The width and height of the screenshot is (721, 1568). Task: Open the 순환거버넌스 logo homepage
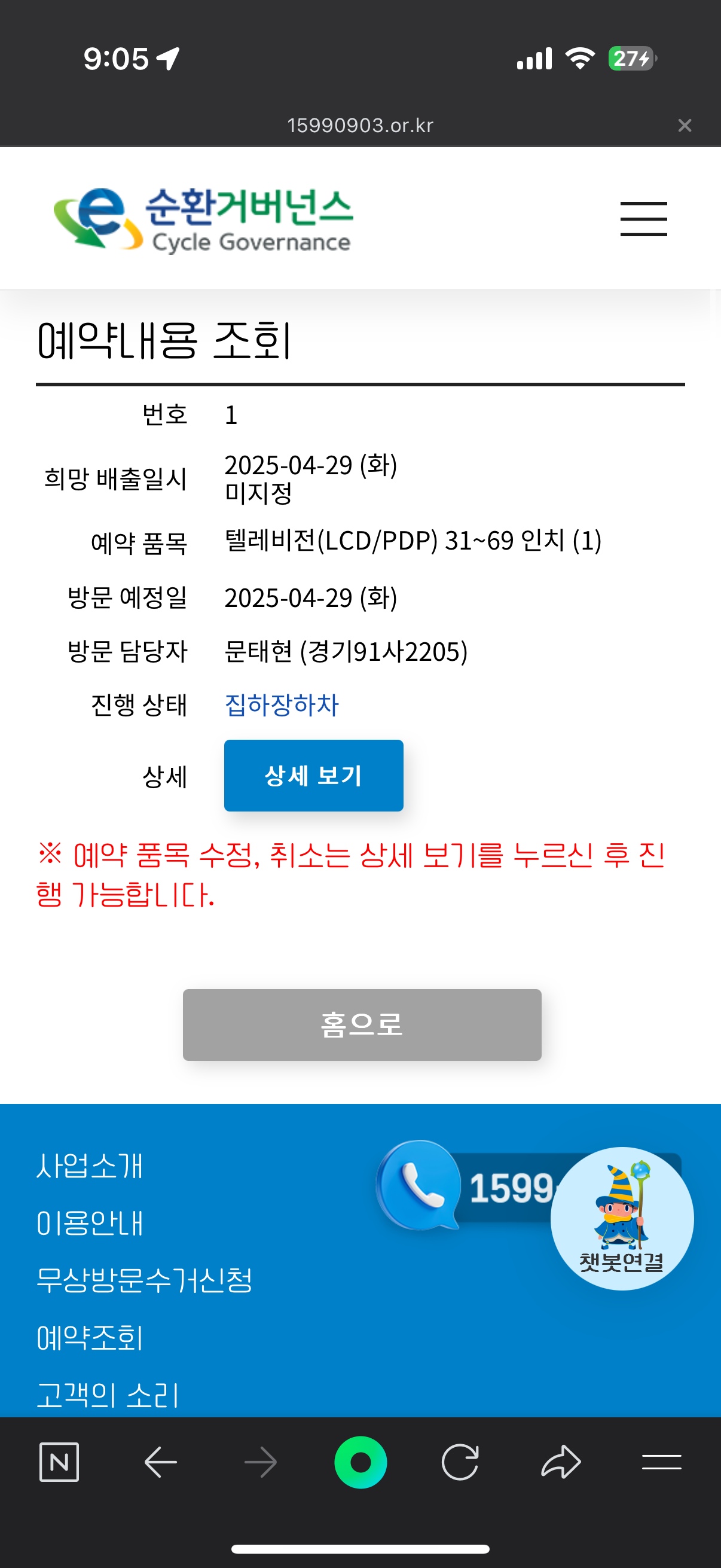coord(204,219)
